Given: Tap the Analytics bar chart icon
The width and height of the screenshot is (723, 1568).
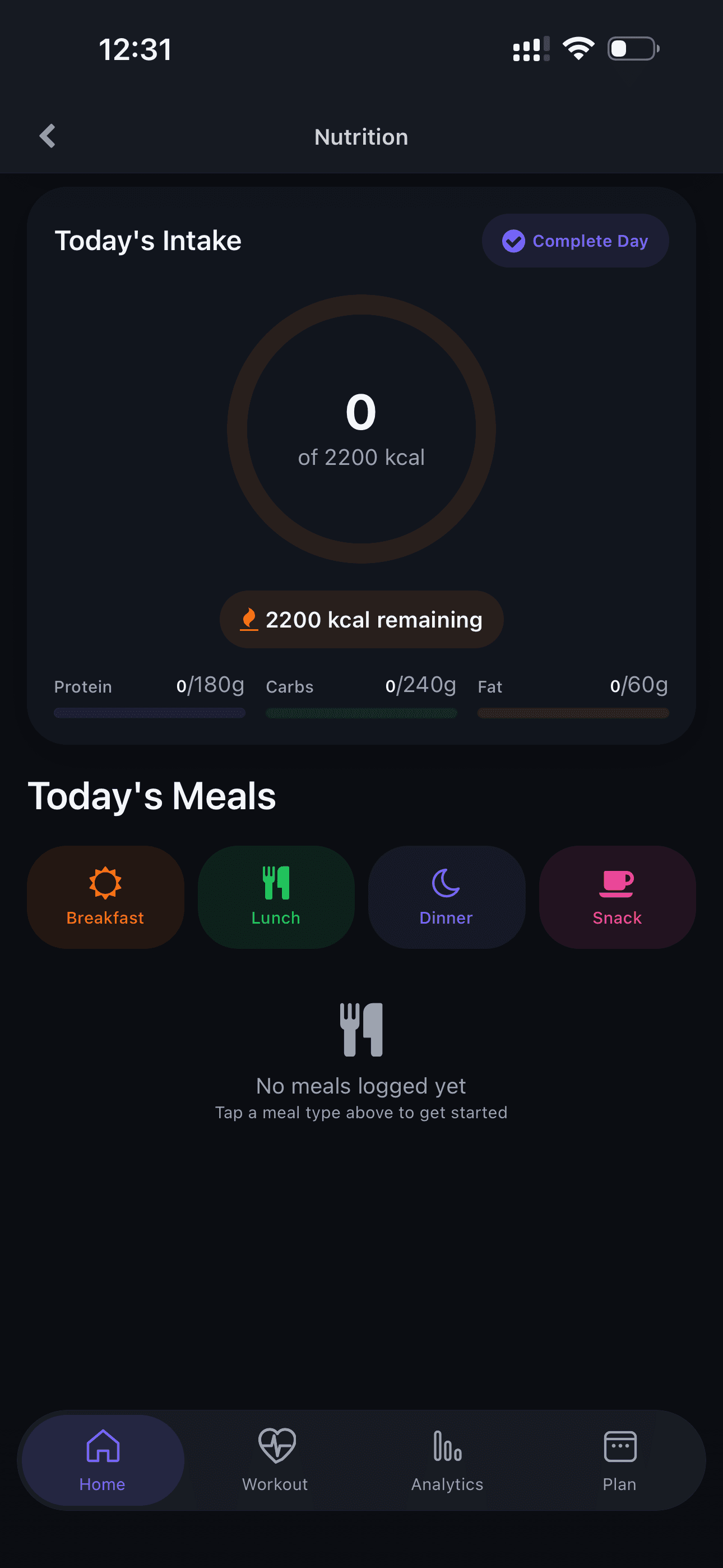Looking at the screenshot, I should coord(447,1445).
